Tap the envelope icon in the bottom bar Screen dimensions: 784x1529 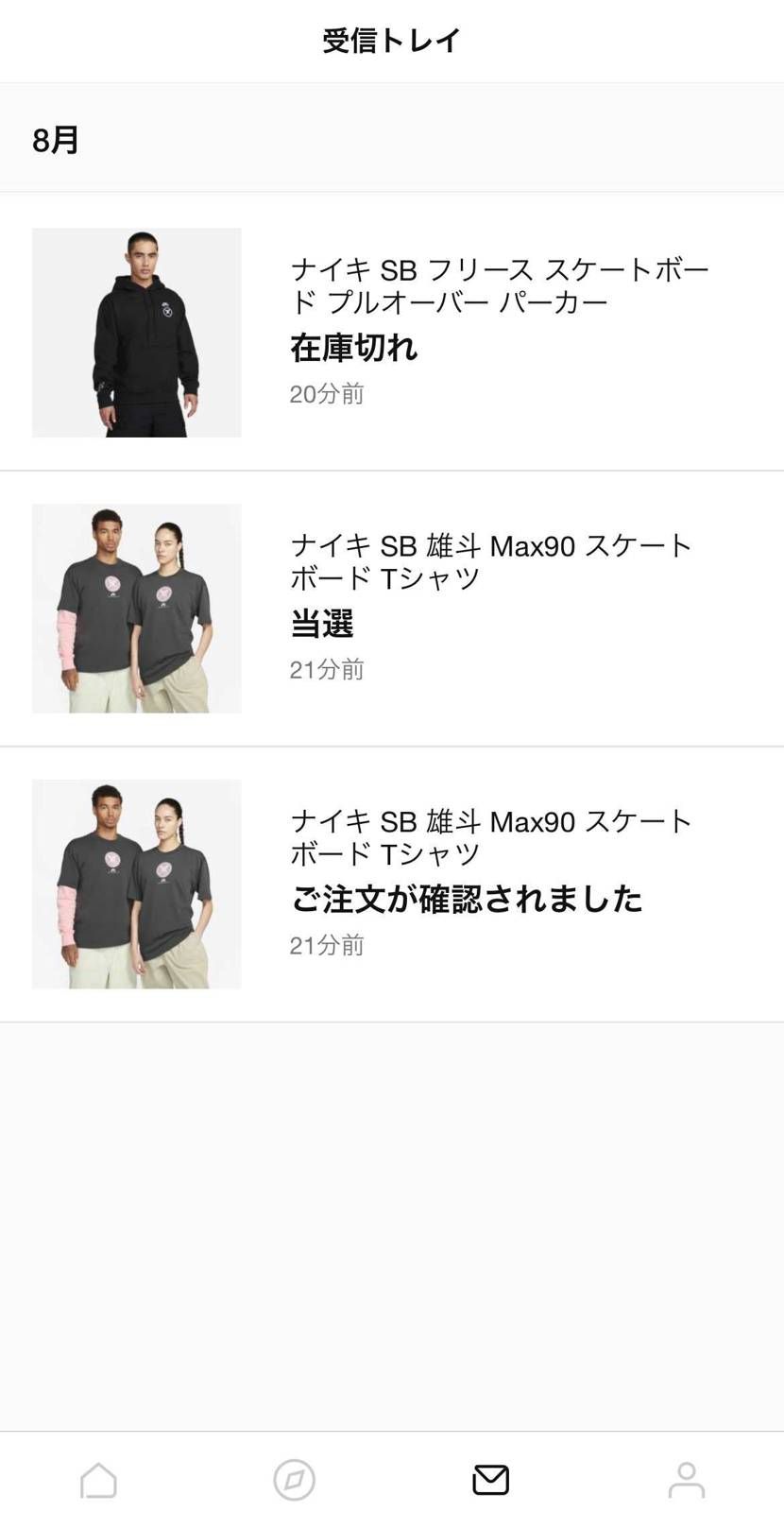490,1480
